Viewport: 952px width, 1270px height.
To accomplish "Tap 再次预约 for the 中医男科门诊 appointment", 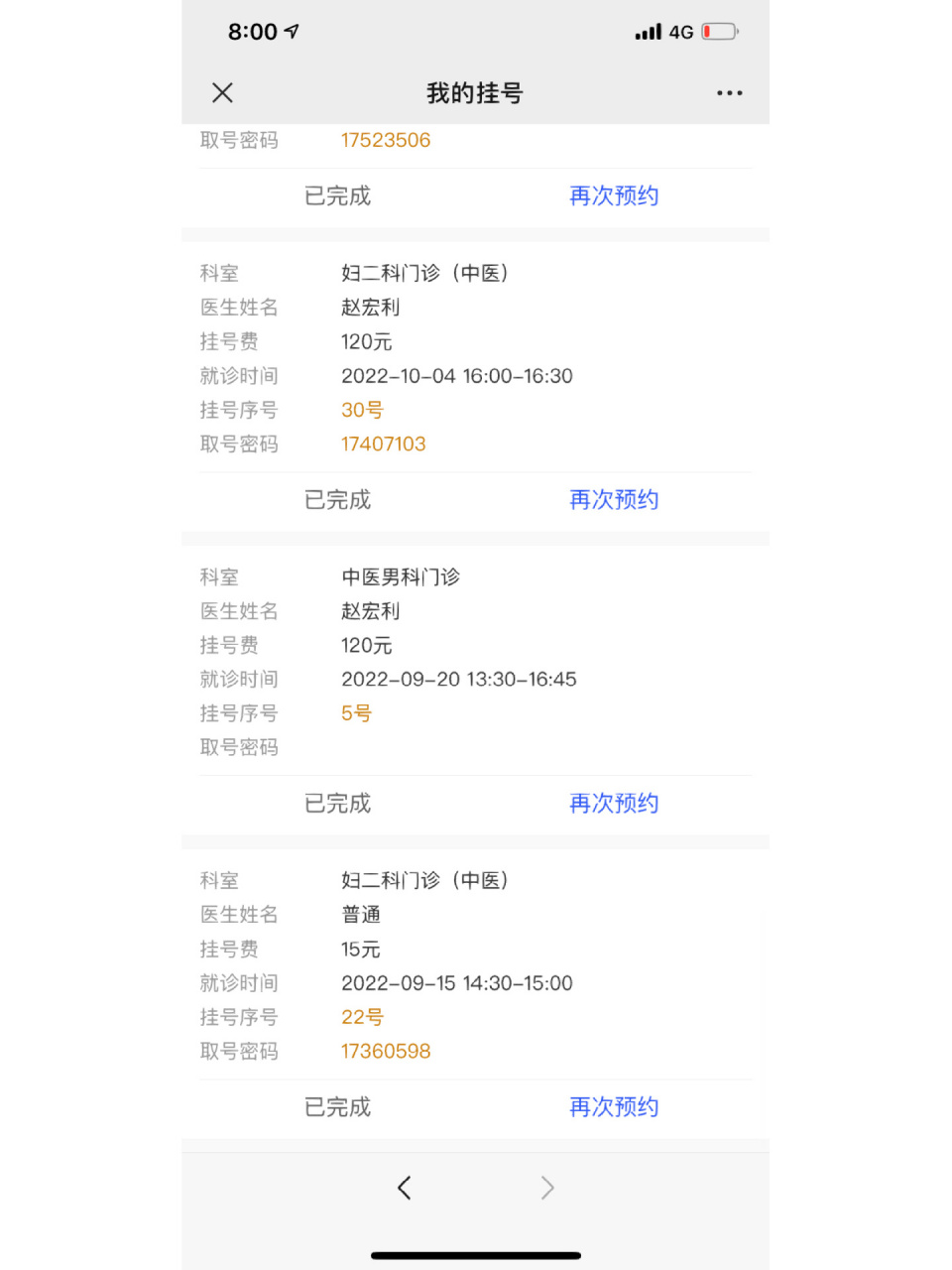I will (x=613, y=804).
